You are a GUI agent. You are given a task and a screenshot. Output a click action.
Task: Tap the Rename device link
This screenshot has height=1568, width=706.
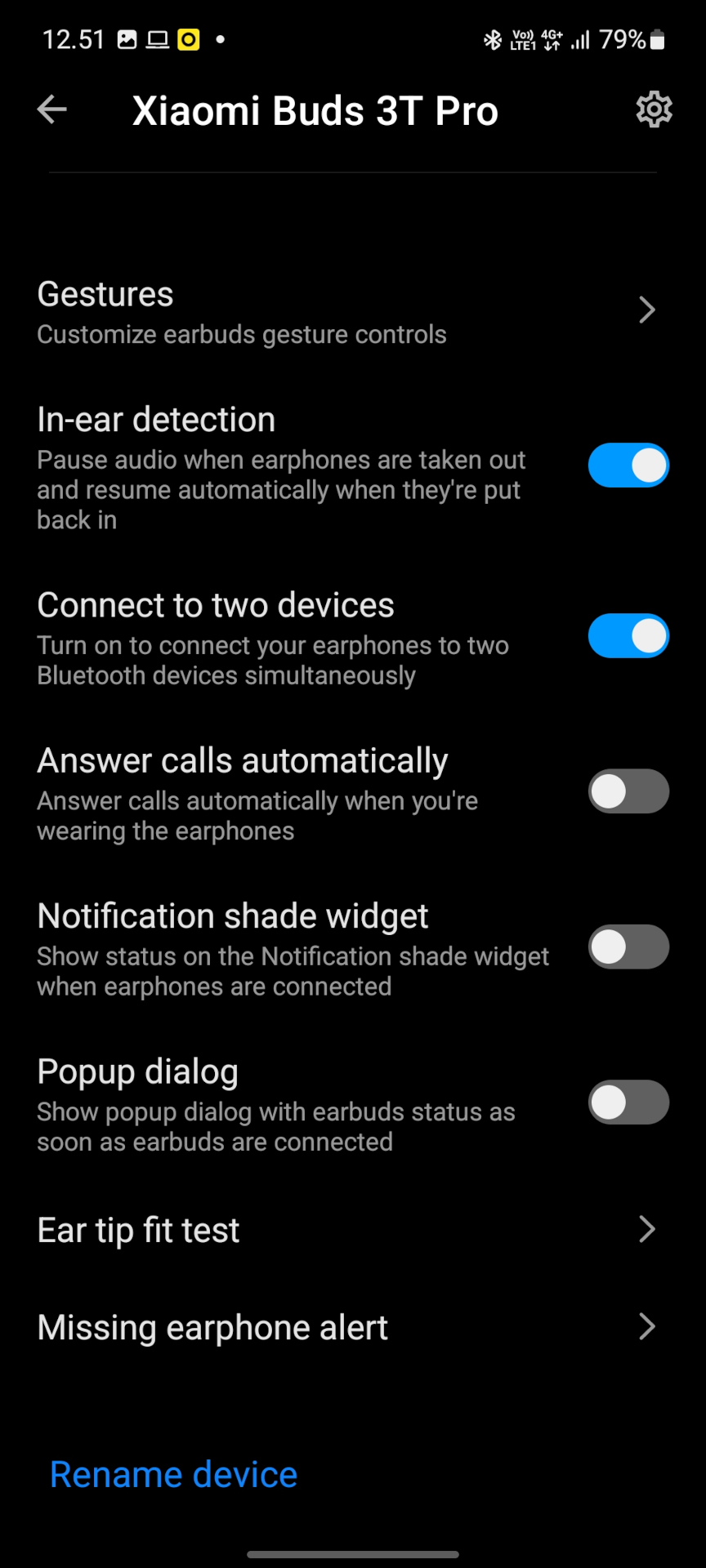174,1475
